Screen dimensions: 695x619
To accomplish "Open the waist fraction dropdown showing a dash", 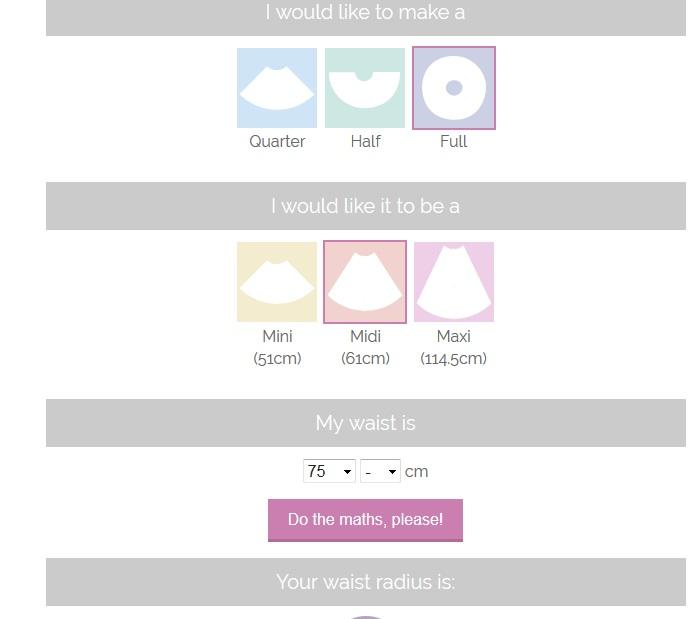I will click(x=380, y=471).
